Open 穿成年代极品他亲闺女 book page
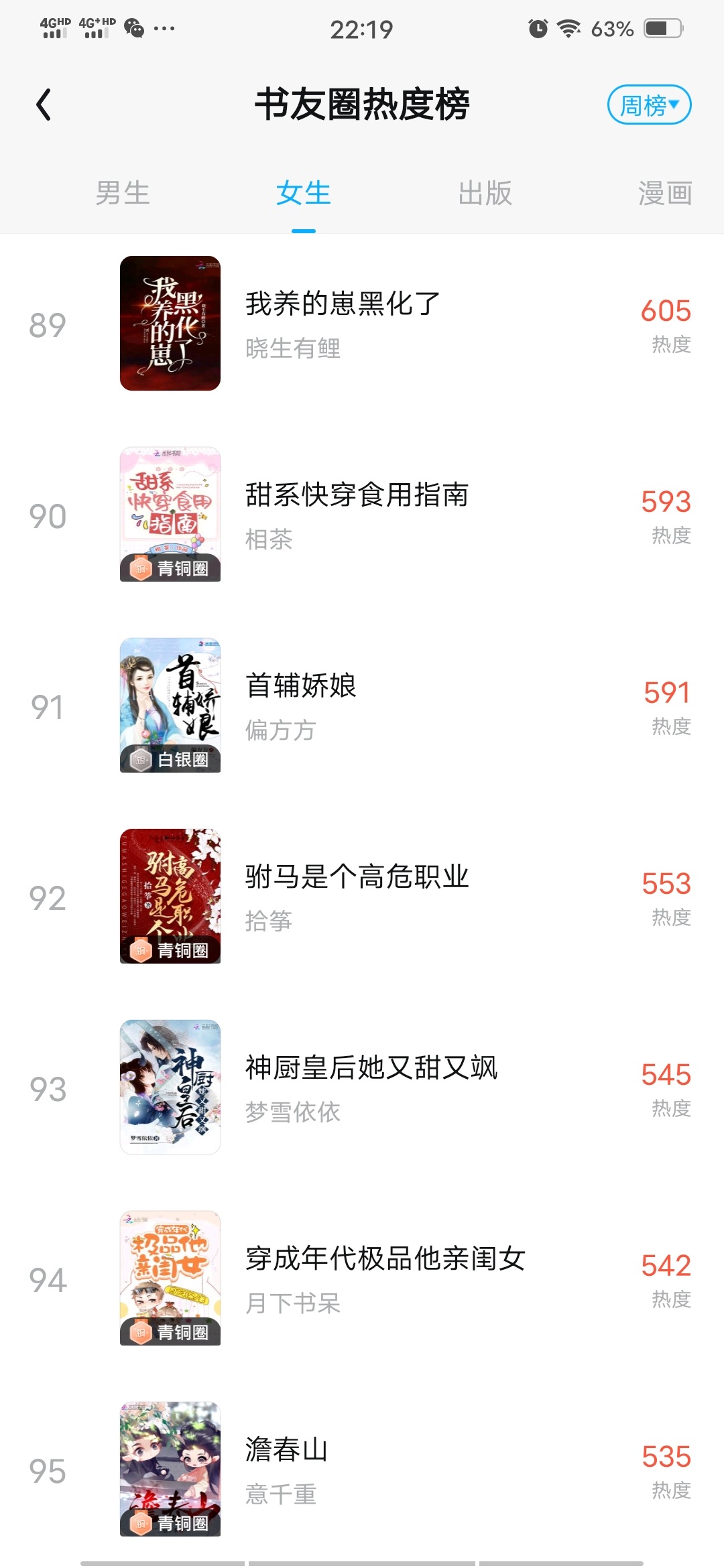The image size is (724, 1568). [x=362, y=1279]
